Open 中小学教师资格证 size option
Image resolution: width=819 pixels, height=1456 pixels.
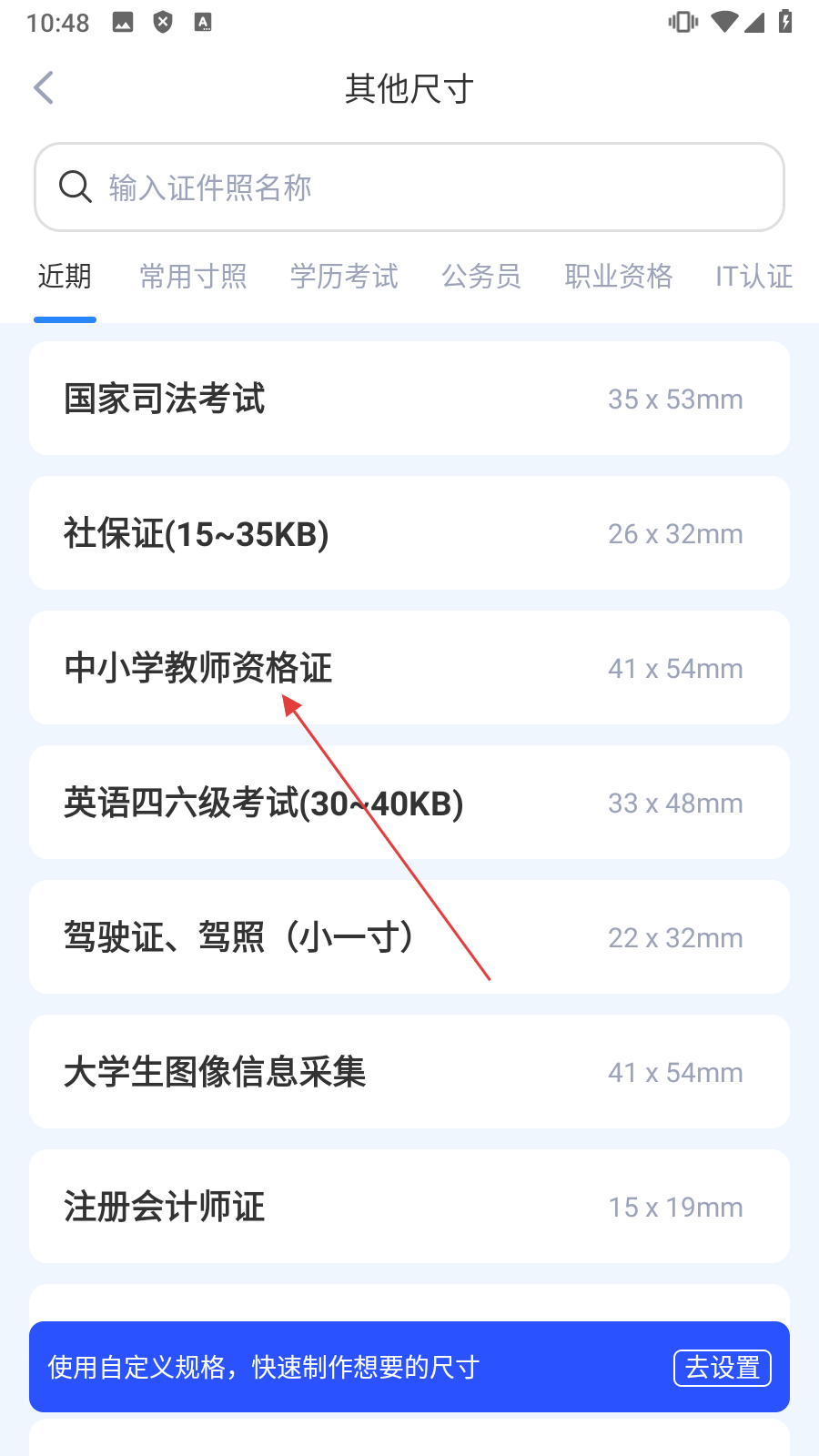point(409,668)
